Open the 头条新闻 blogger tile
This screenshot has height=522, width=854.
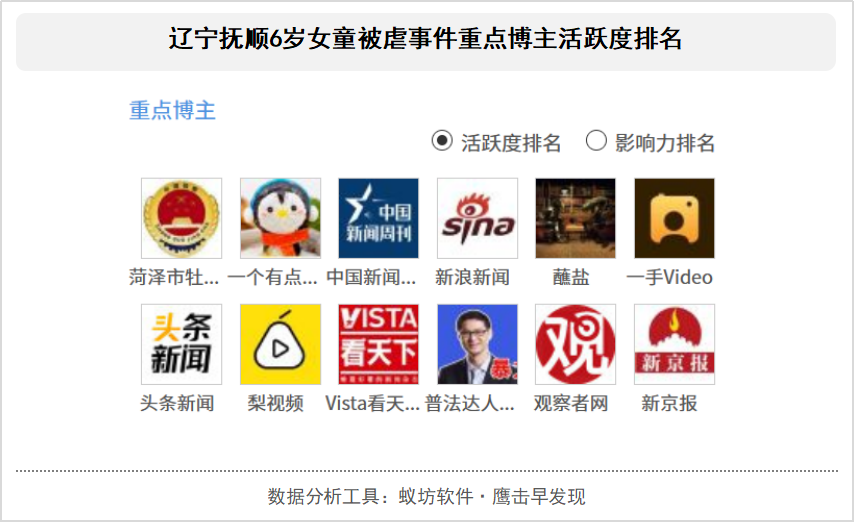tap(181, 345)
